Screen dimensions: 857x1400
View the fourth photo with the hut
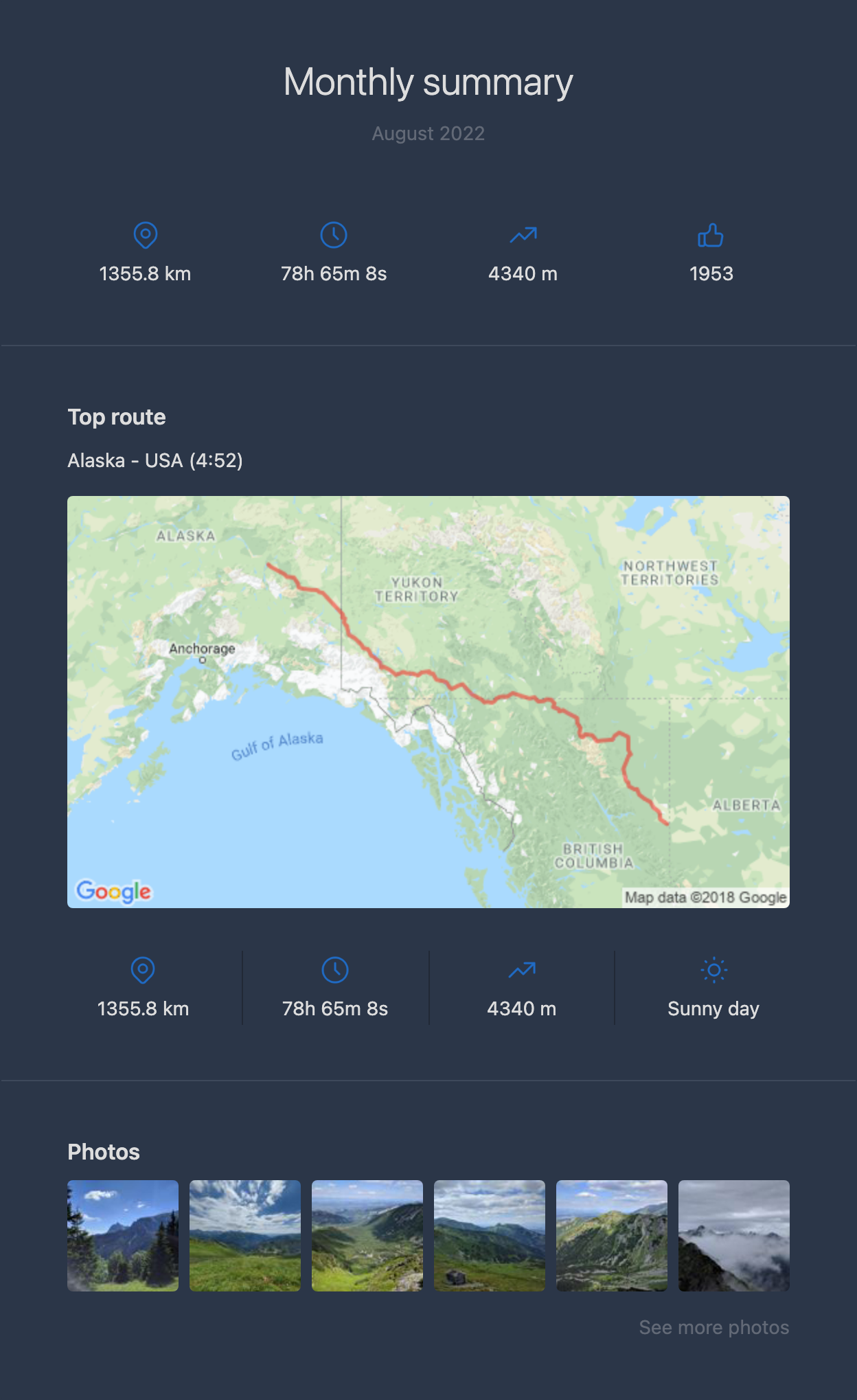490,1236
